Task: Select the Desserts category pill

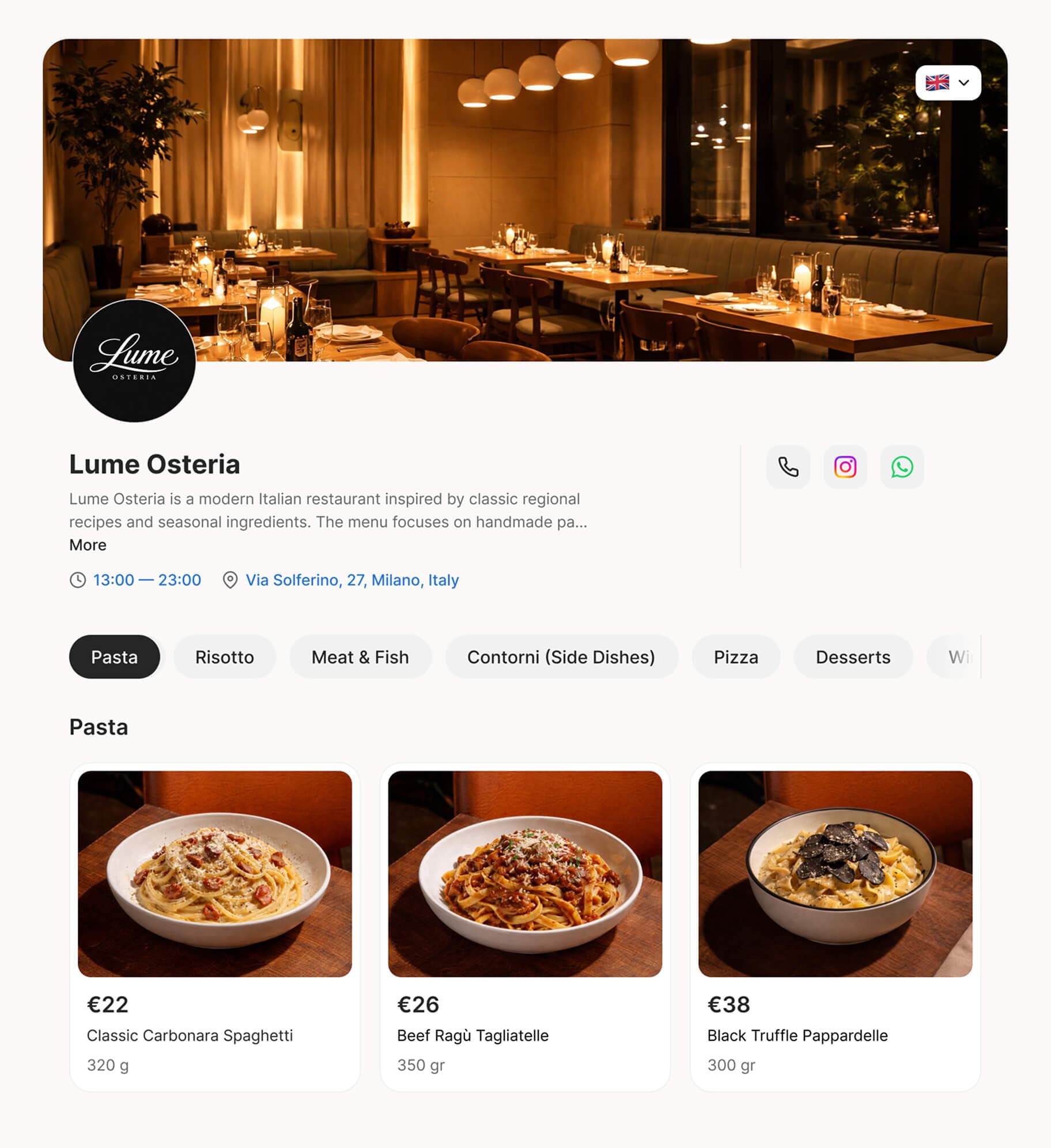Action: pyautogui.click(x=853, y=657)
